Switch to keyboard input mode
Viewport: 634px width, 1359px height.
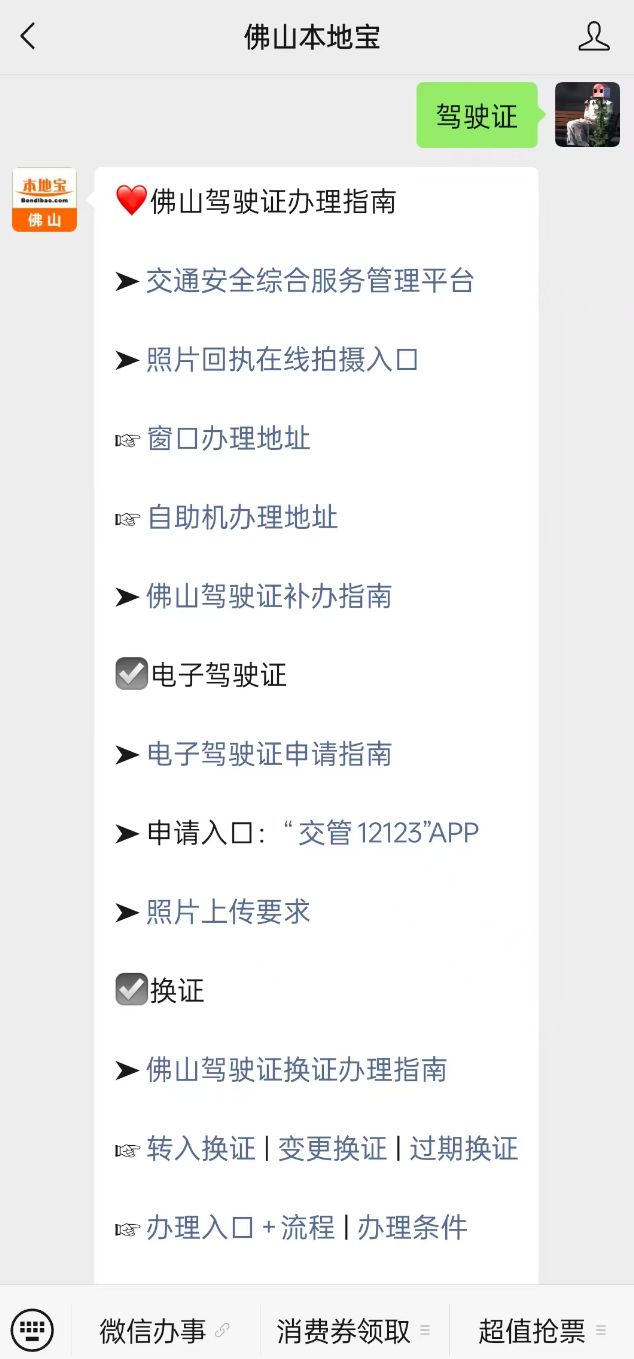[x=32, y=1330]
